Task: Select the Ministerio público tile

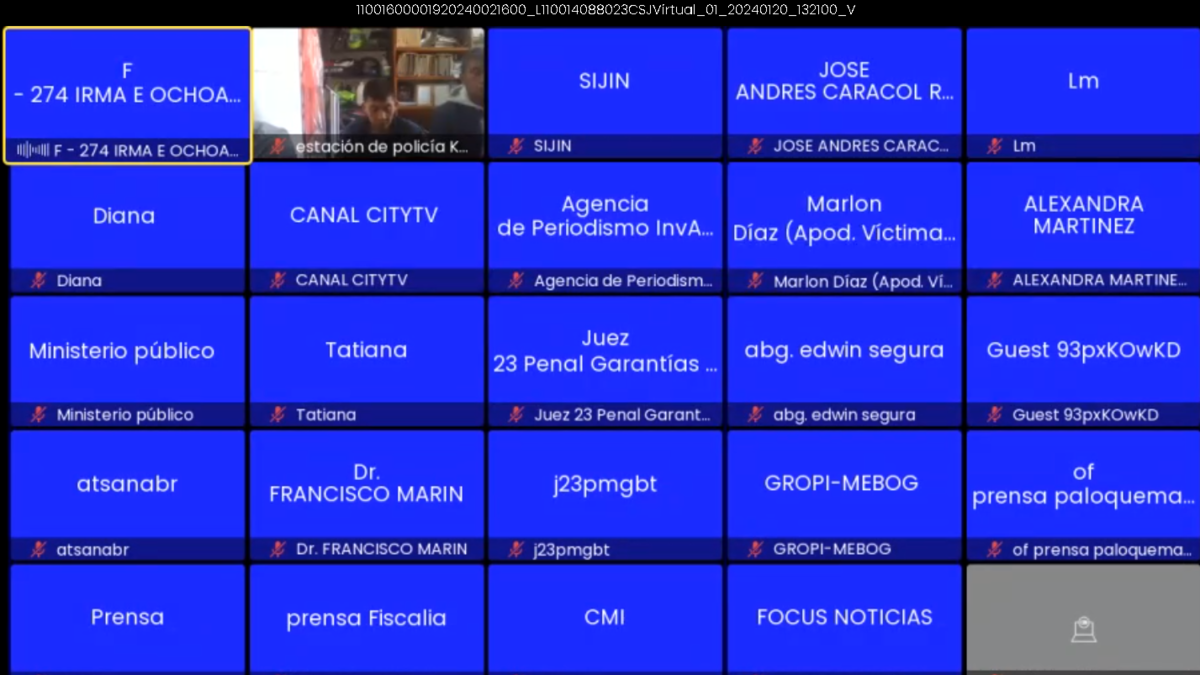Action: [x=127, y=361]
